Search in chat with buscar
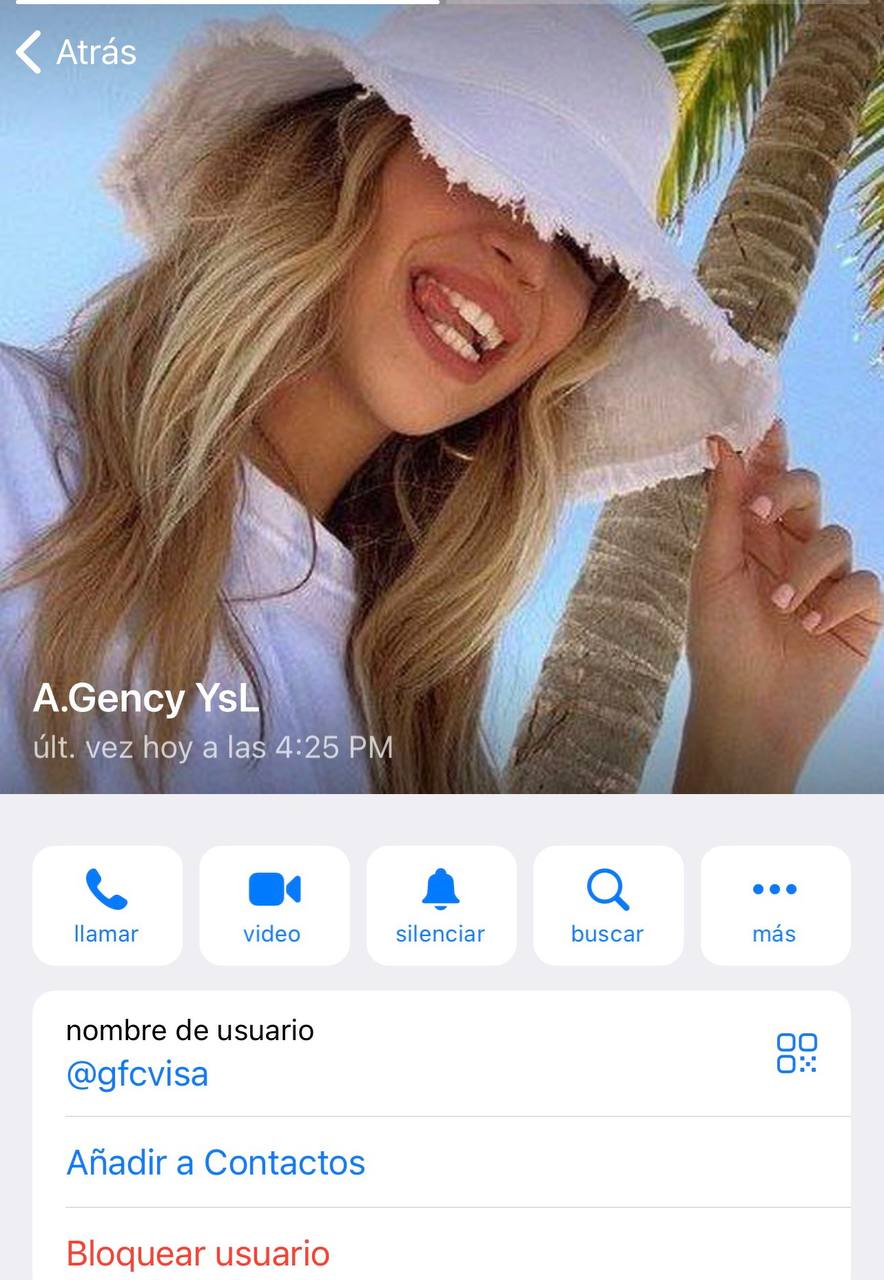The width and height of the screenshot is (884, 1280). [x=608, y=905]
